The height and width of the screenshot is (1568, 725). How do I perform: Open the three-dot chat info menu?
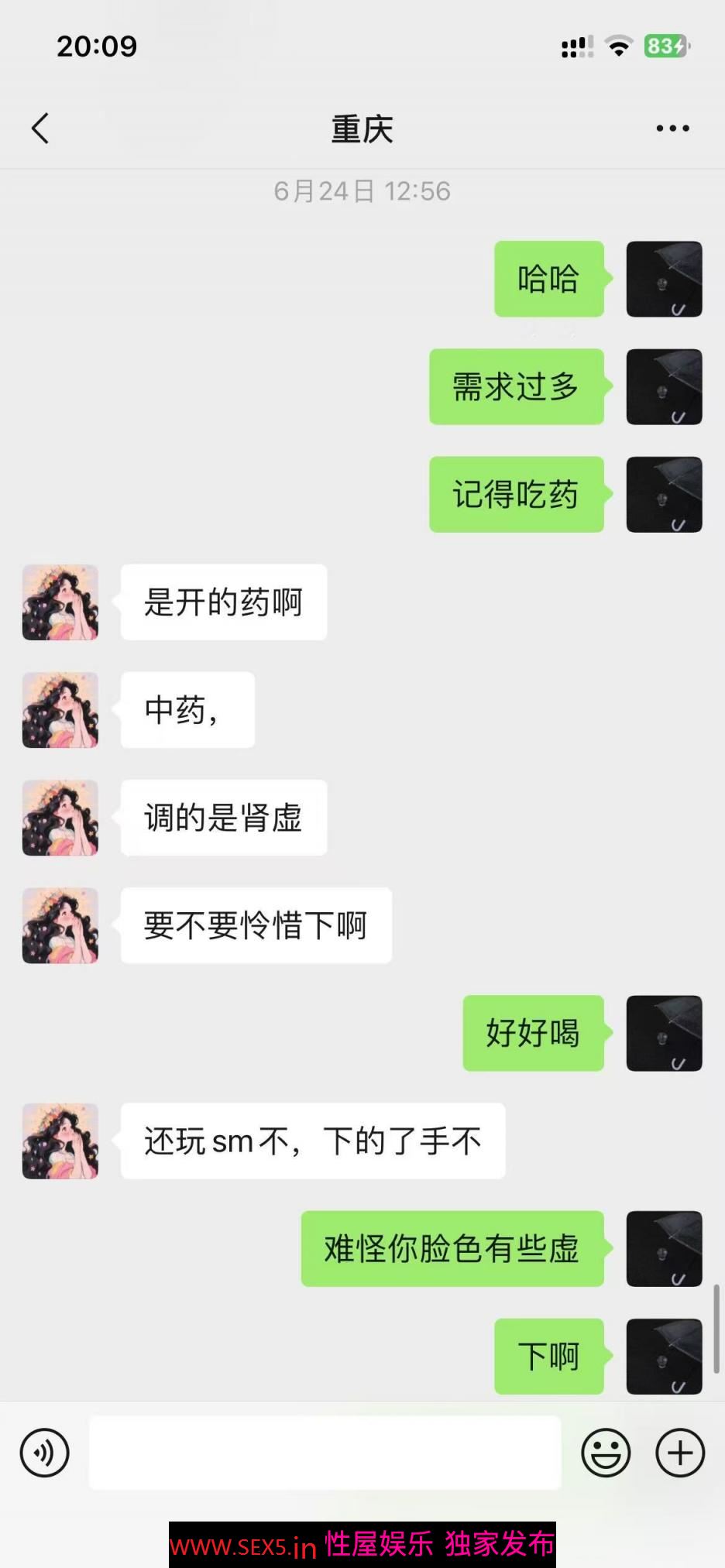click(x=672, y=129)
